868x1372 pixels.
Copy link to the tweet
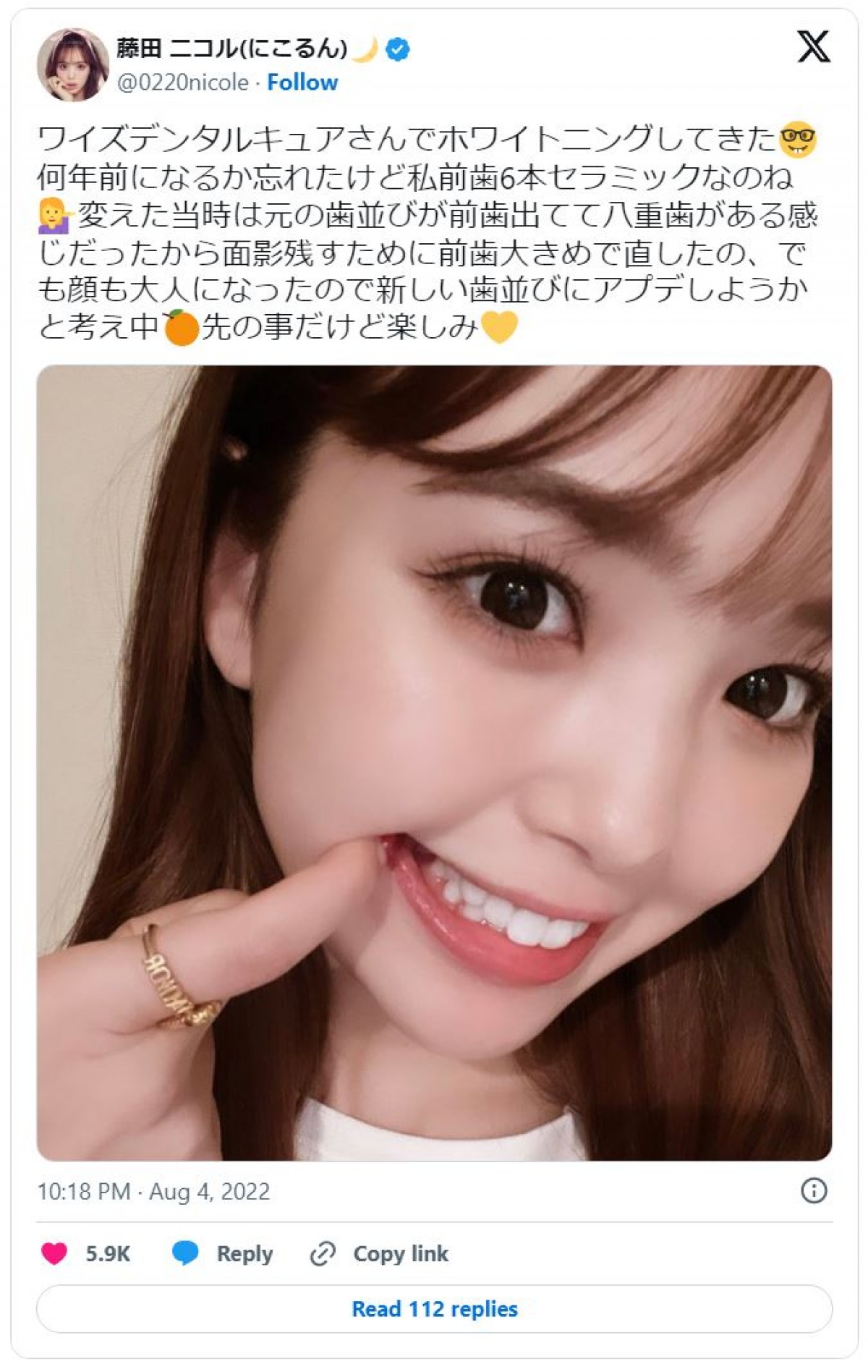click(380, 1253)
